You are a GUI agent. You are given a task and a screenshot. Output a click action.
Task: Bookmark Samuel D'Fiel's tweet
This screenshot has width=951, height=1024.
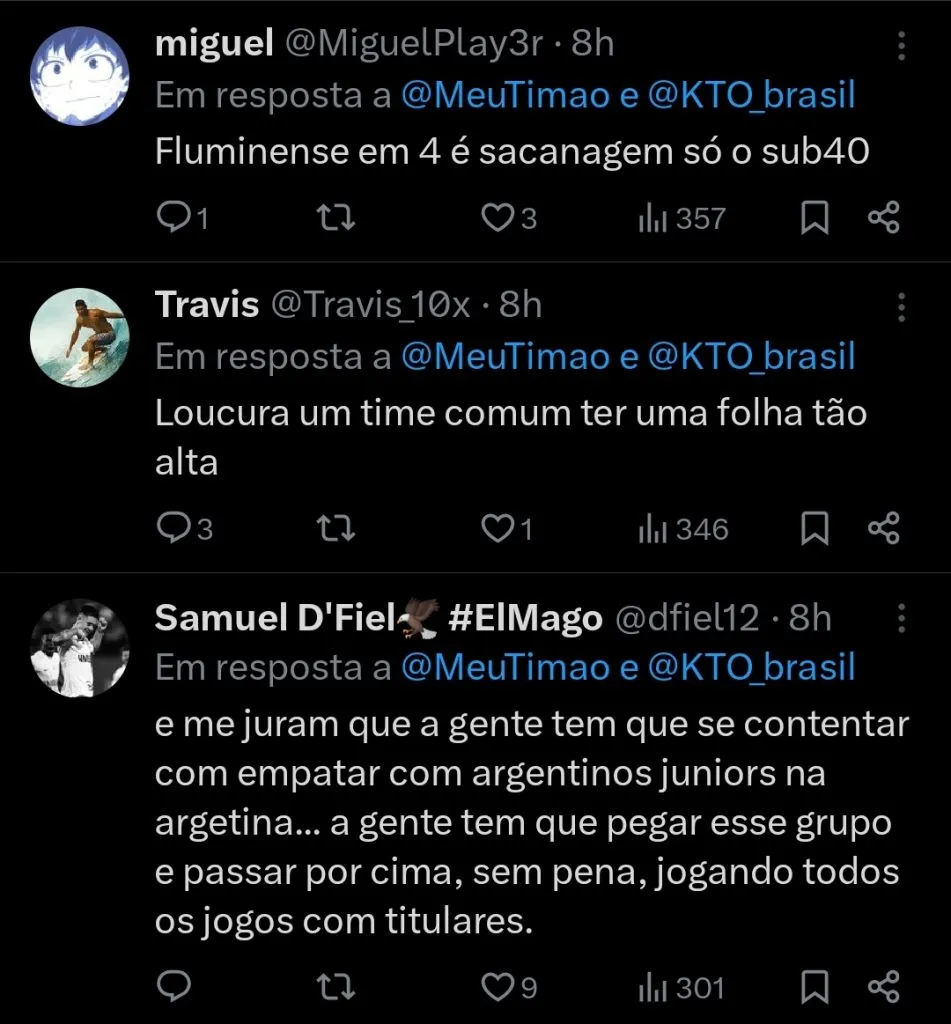(x=815, y=987)
